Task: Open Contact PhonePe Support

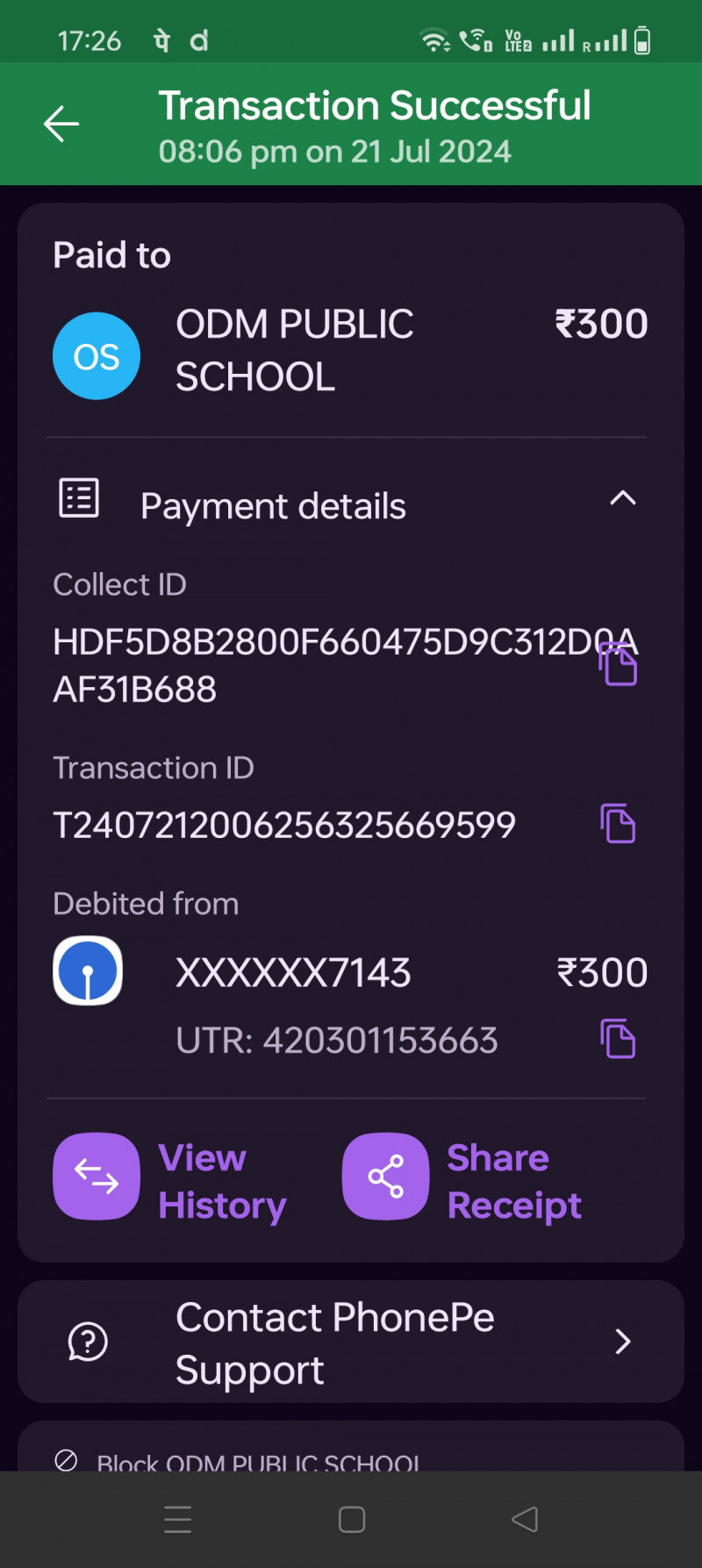Action: pos(351,1342)
